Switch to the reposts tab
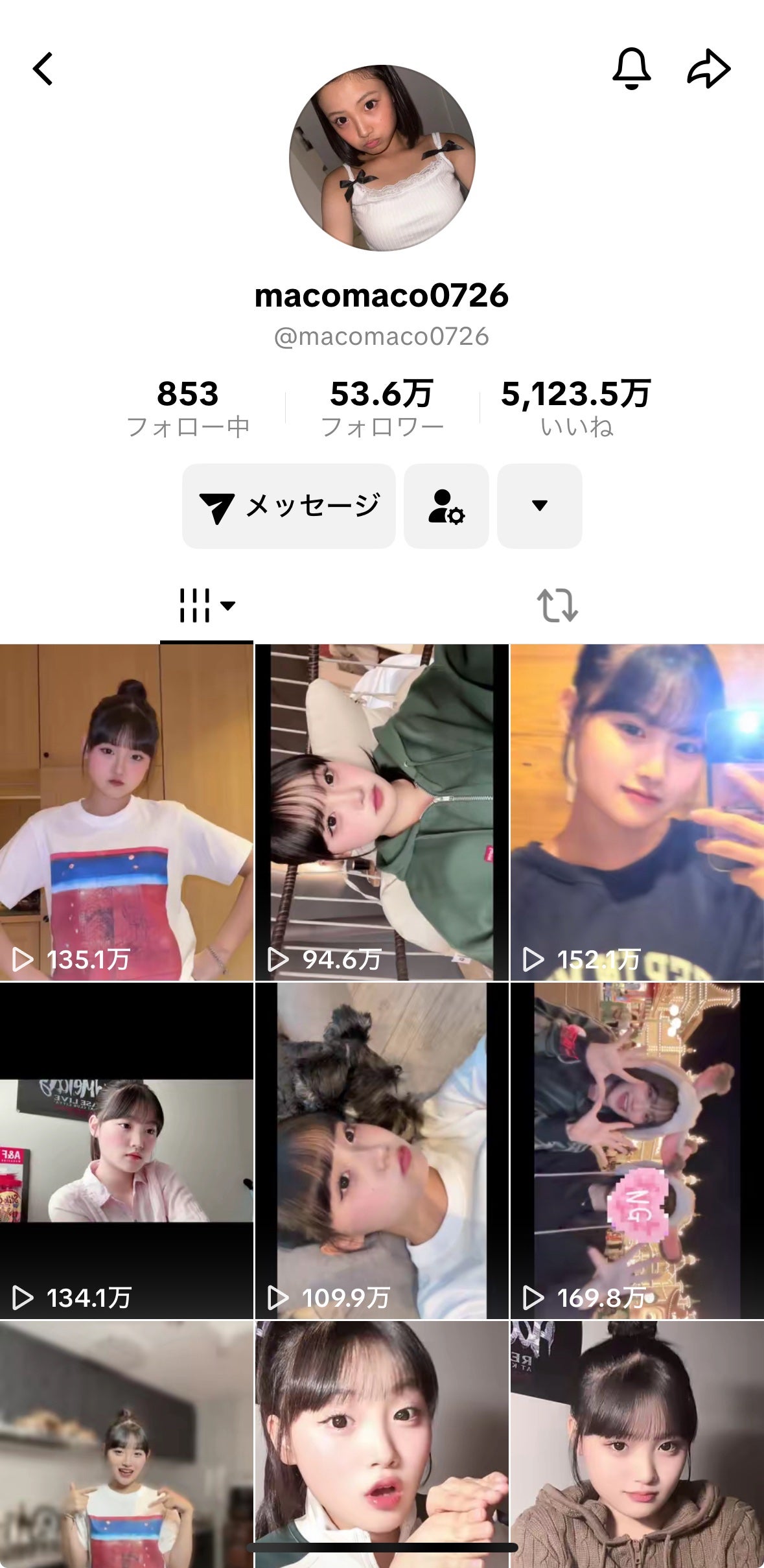 click(x=557, y=606)
